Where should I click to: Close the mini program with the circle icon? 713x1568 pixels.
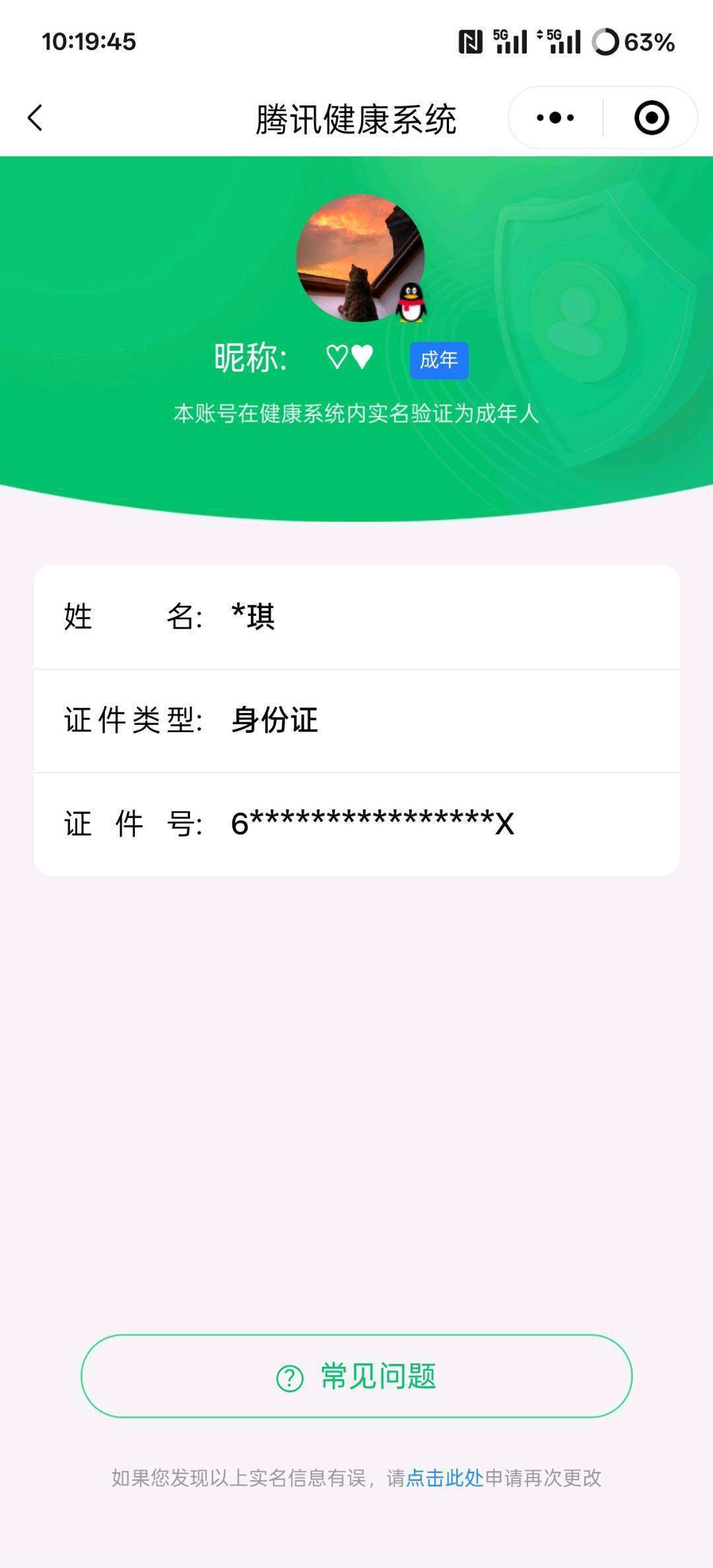coord(652,118)
